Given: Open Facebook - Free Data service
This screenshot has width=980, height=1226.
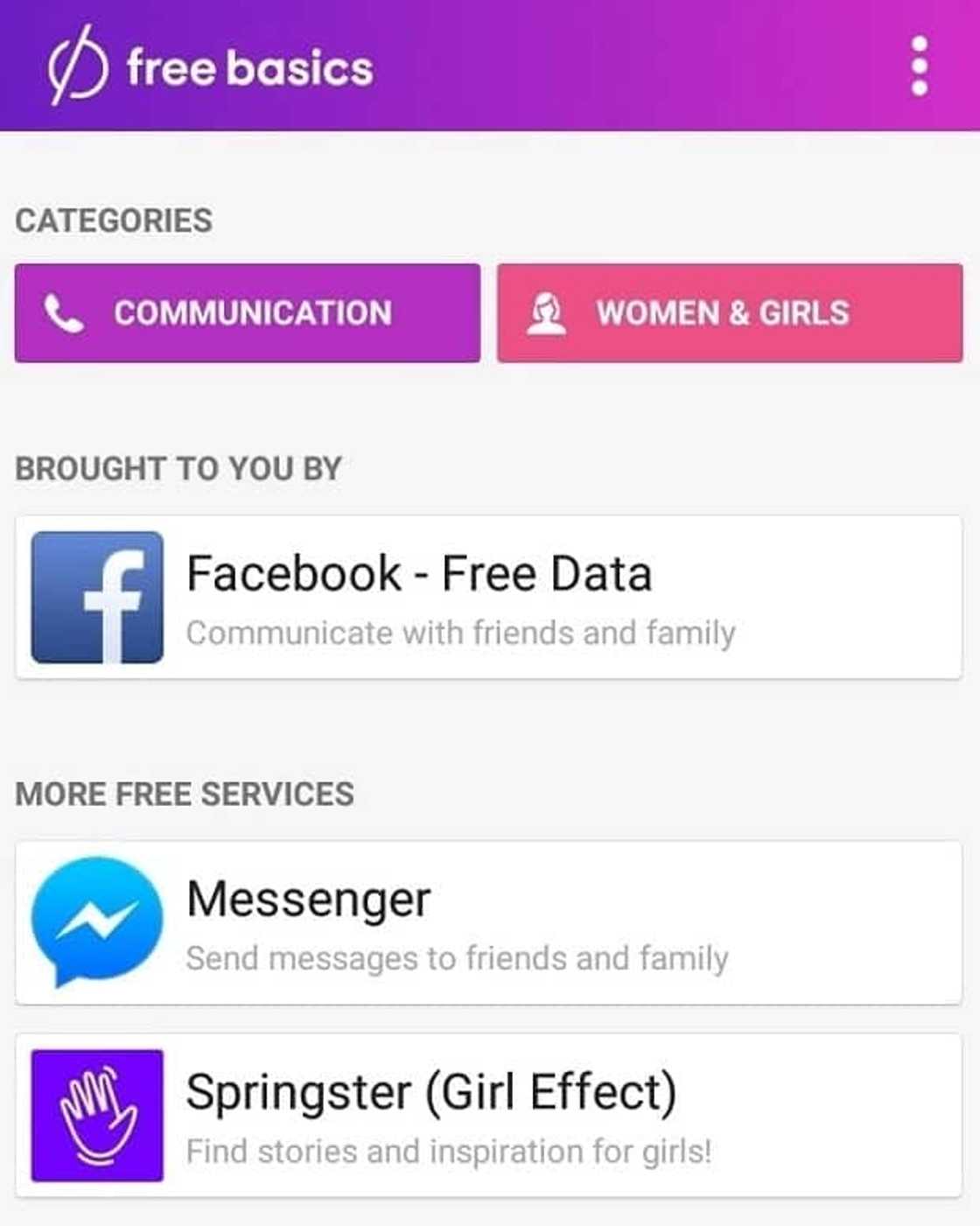Looking at the screenshot, I should (488, 598).
